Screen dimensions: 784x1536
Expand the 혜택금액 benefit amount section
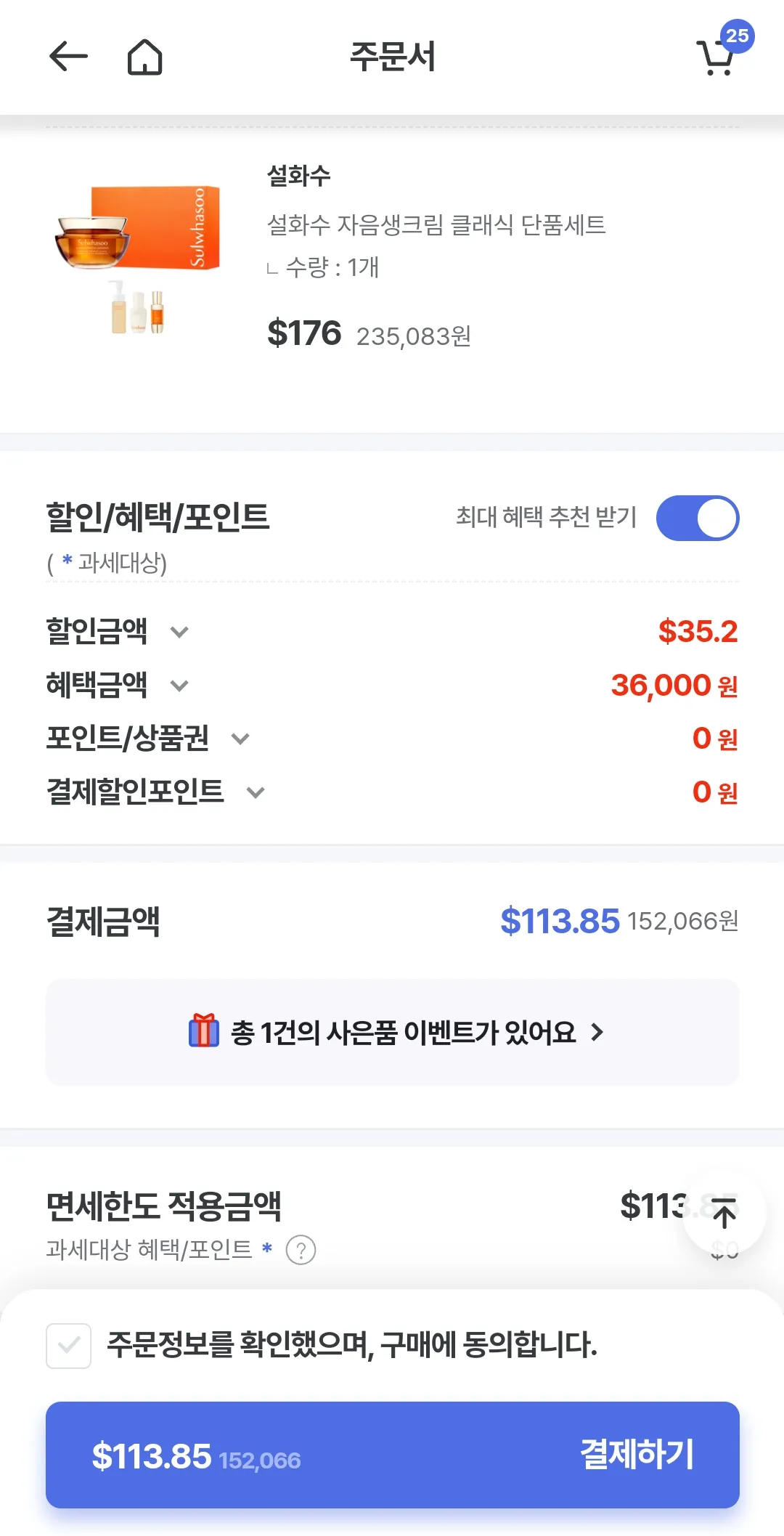(x=179, y=685)
